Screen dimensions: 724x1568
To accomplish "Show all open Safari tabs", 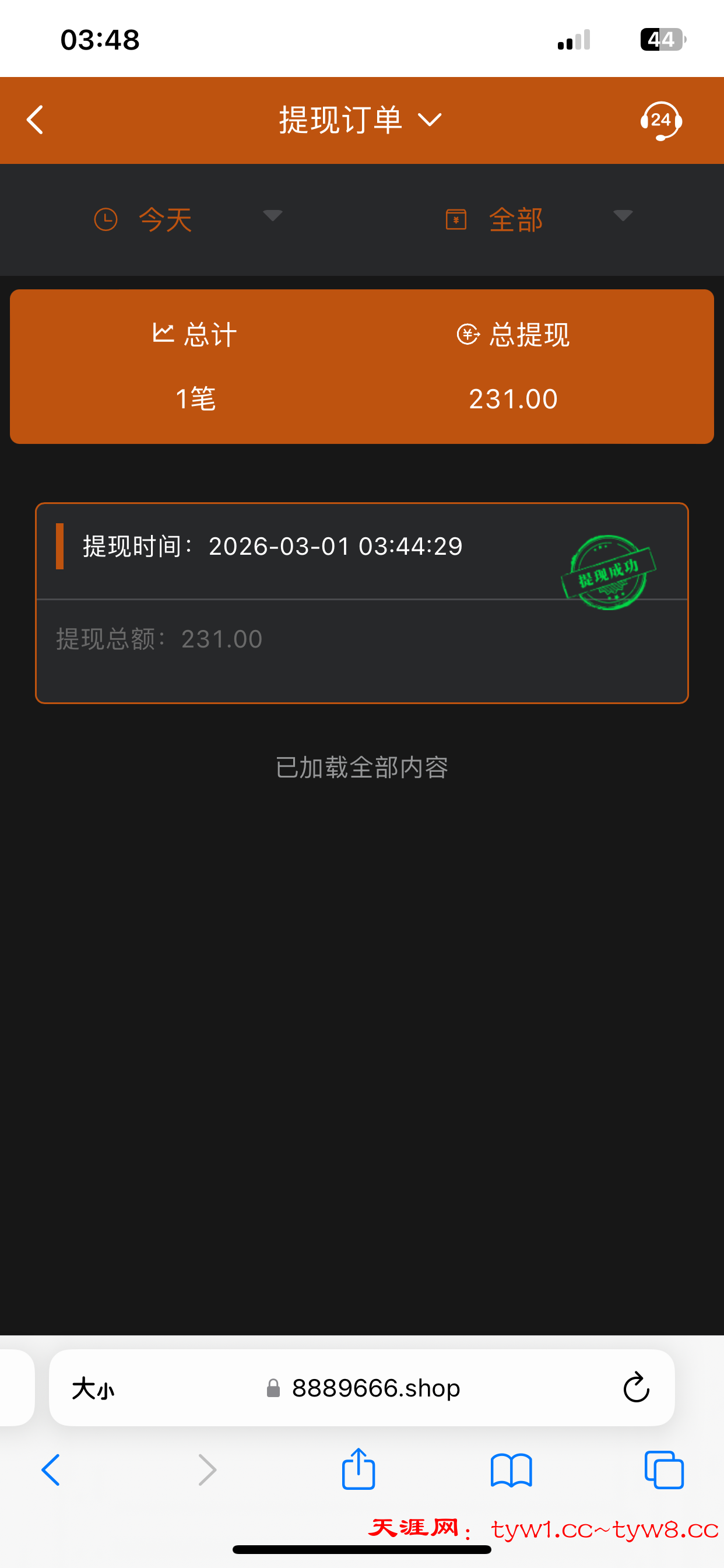I will 664,1471.
